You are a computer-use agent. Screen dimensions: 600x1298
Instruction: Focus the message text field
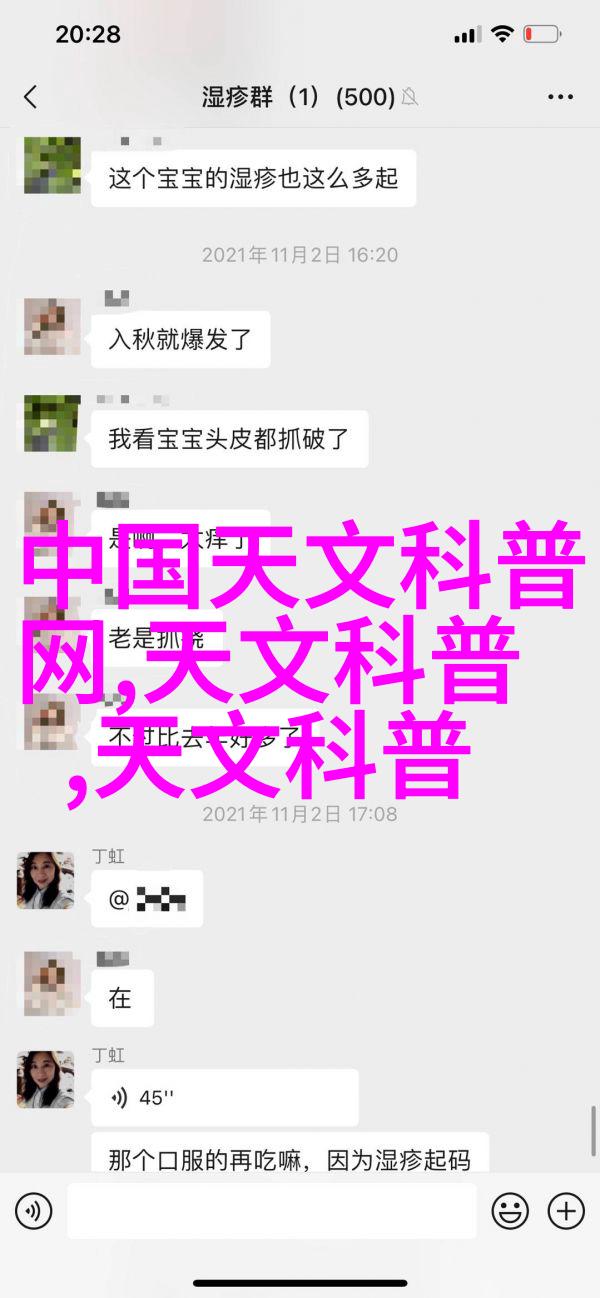pyautogui.click(x=272, y=1212)
